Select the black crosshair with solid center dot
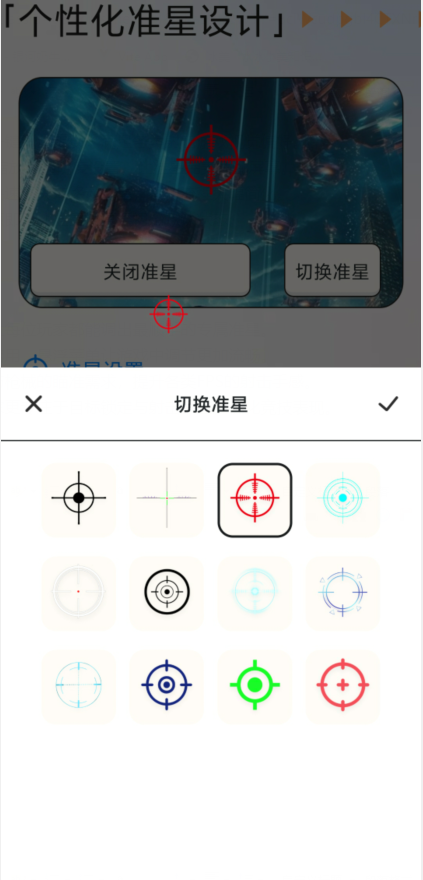 click(79, 498)
